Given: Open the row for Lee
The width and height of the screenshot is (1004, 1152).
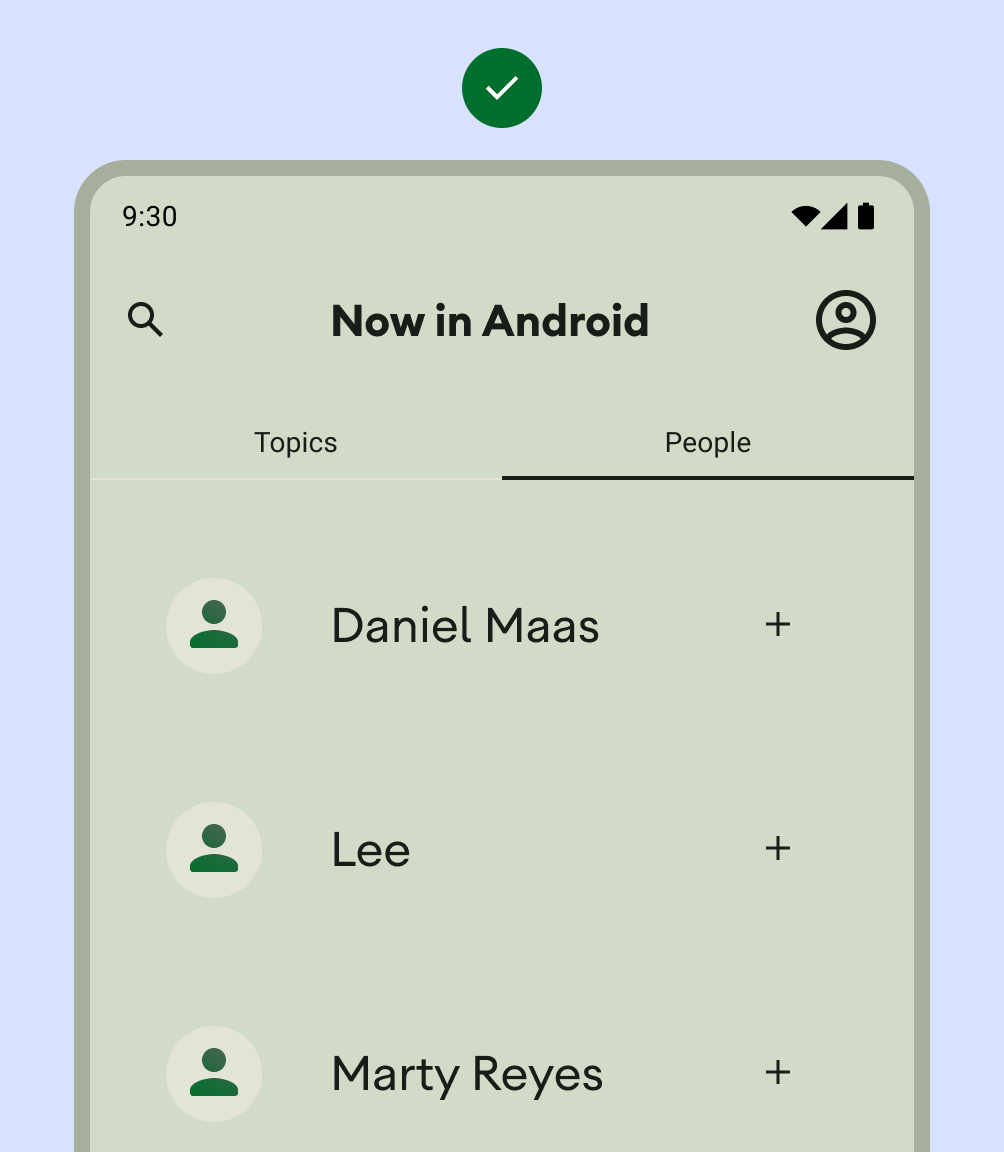Looking at the screenshot, I should (x=371, y=850).
